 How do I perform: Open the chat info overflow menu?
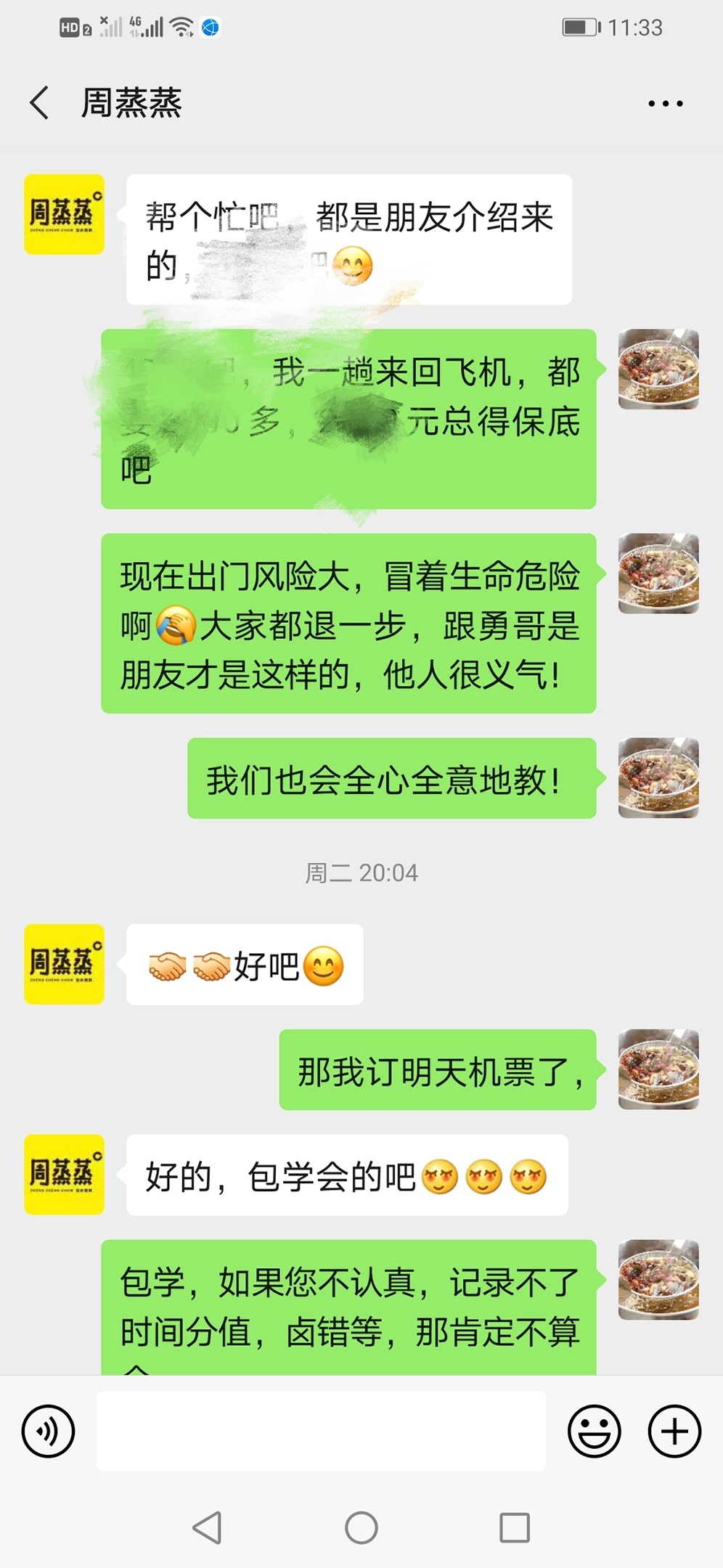665,104
